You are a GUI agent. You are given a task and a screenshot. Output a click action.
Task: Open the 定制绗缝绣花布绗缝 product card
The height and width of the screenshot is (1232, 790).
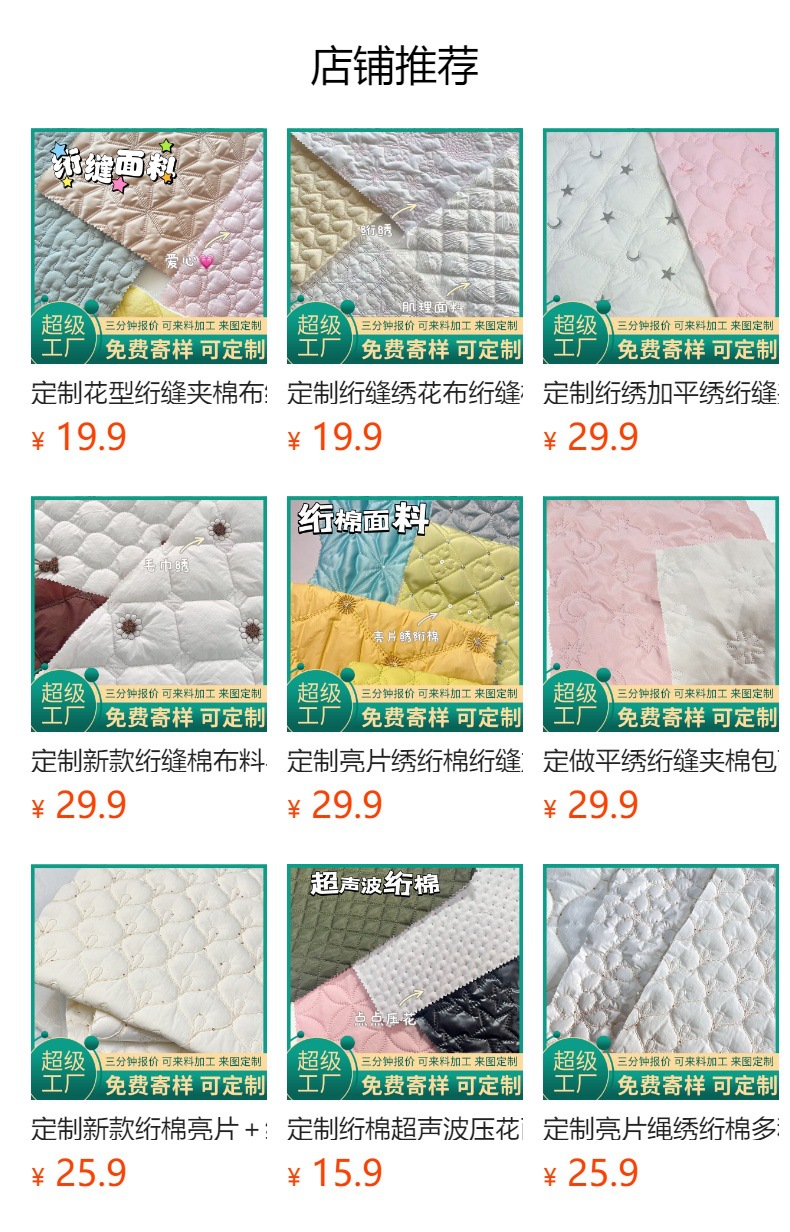[x=405, y=246]
